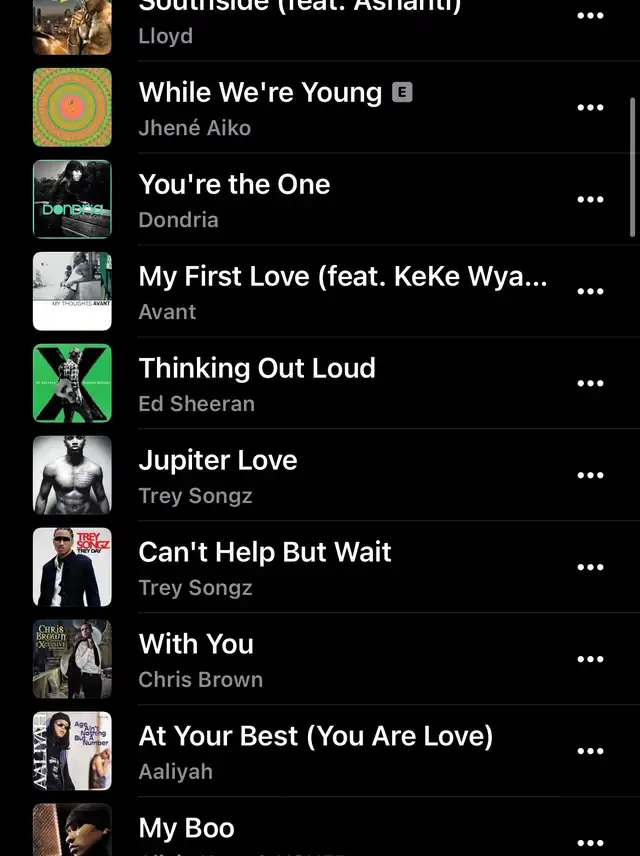
Task: Play While We're Young by Jhené Aiko
Action: tap(260, 107)
